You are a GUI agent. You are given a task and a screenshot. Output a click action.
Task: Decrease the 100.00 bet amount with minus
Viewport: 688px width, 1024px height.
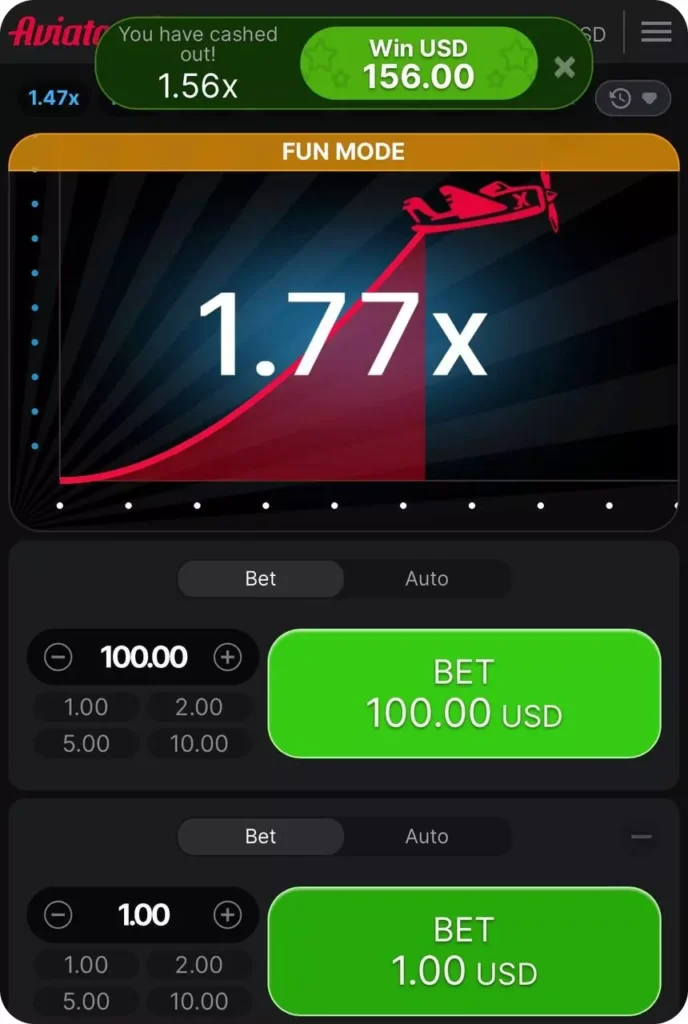point(59,657)
